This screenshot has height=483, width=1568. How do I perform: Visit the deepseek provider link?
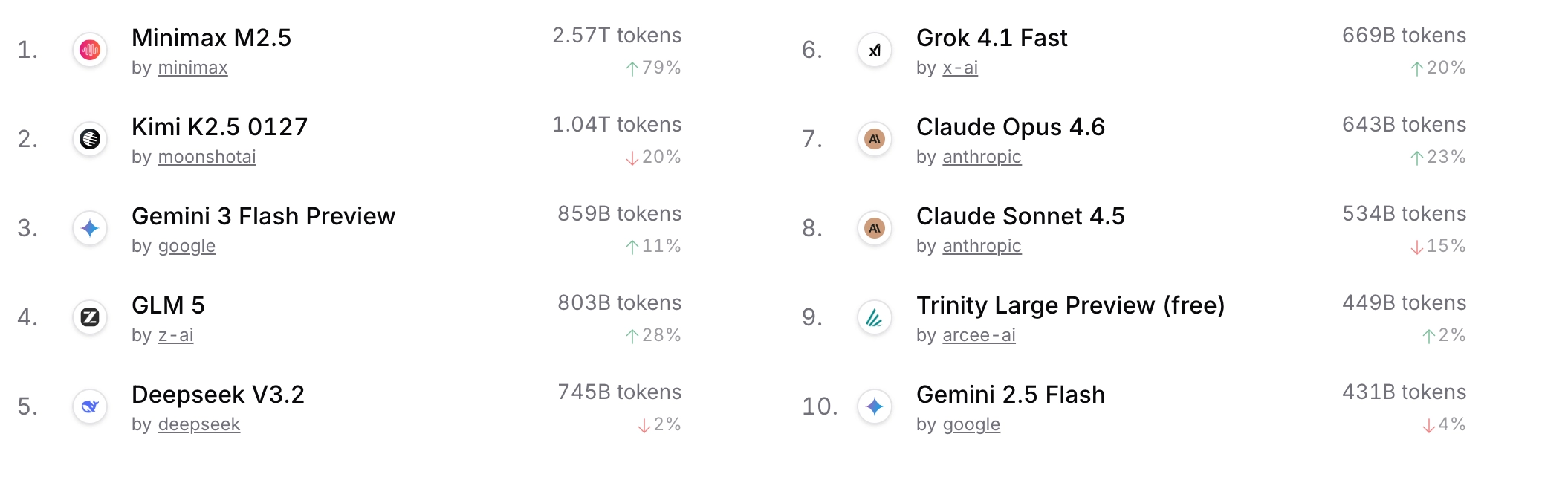pyautogui.click(x=198, y=424)
